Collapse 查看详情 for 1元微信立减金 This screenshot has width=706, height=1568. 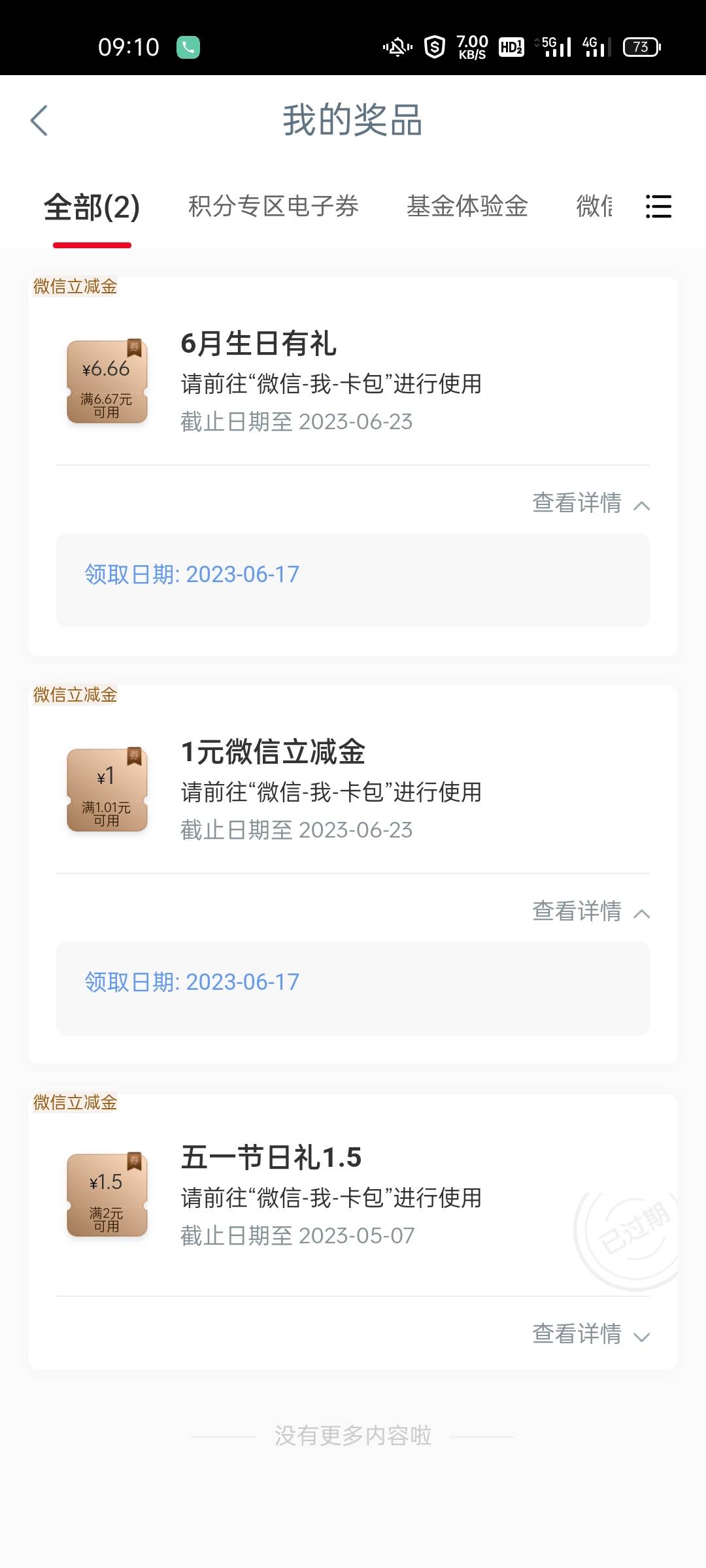pyautogui.click(x=590, y=911)
